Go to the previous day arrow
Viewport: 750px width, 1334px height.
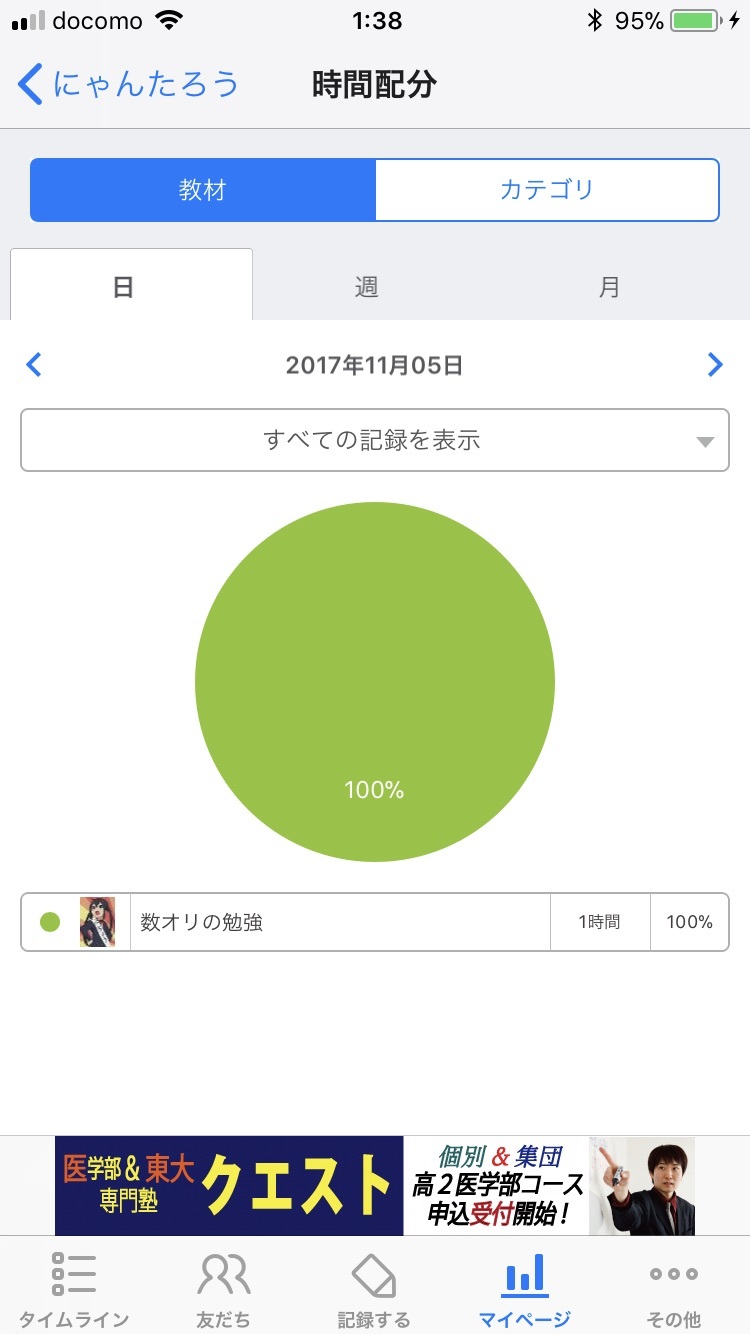[x=34, y=365]
